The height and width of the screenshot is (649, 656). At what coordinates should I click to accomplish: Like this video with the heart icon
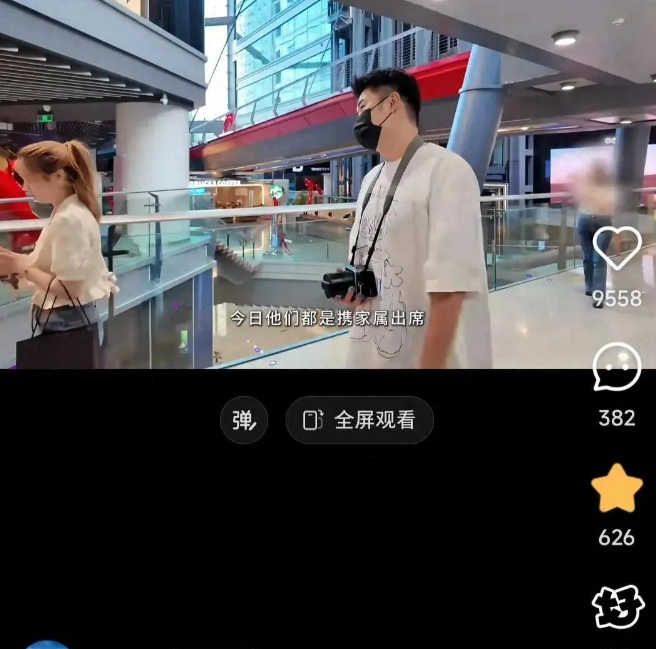(x=617, y=249)
